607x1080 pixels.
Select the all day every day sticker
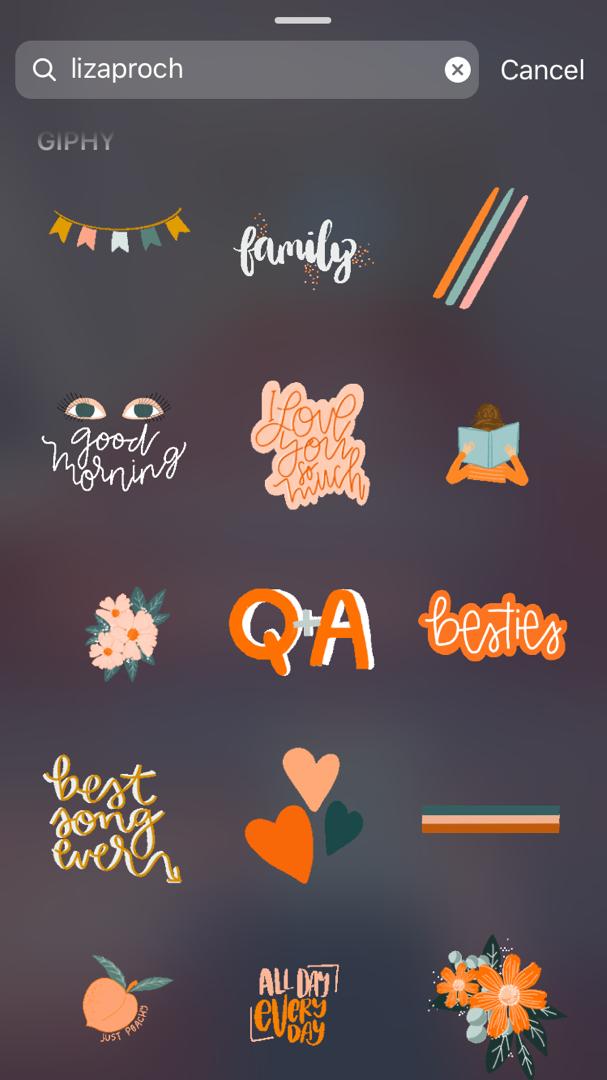point(294,1003)
